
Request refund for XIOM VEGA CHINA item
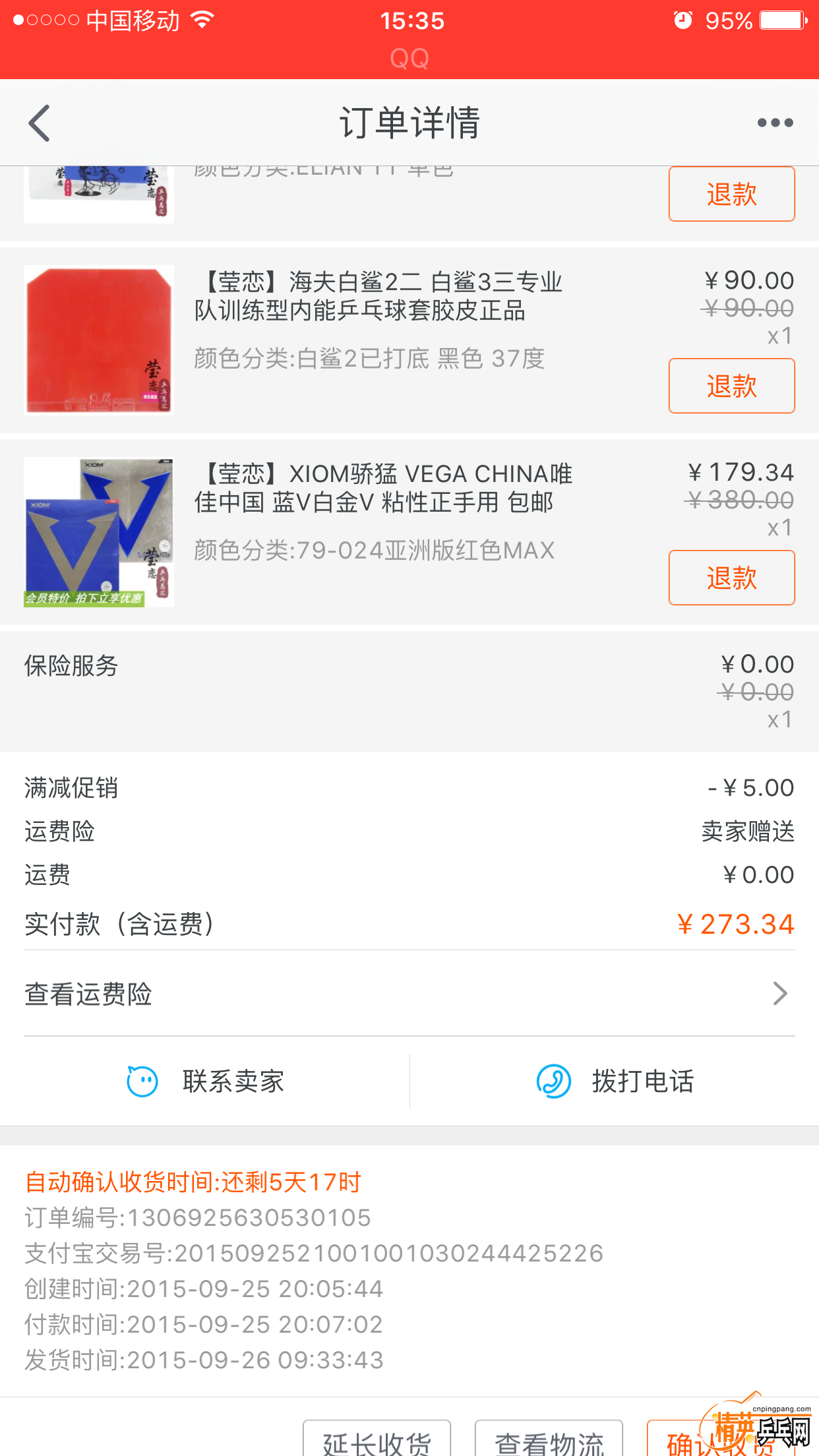[731, 578]
